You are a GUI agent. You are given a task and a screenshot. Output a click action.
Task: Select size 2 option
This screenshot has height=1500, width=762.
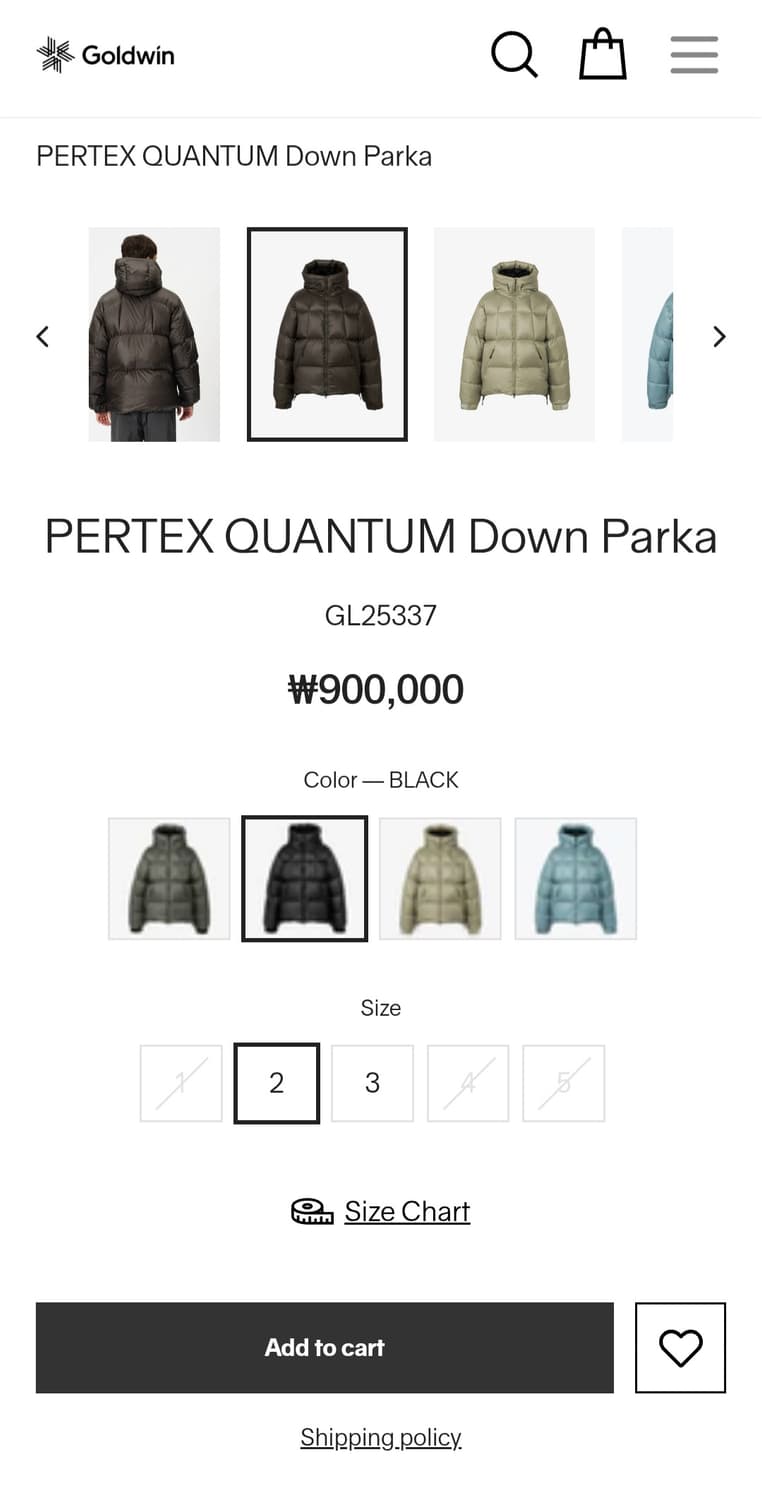276,1082
